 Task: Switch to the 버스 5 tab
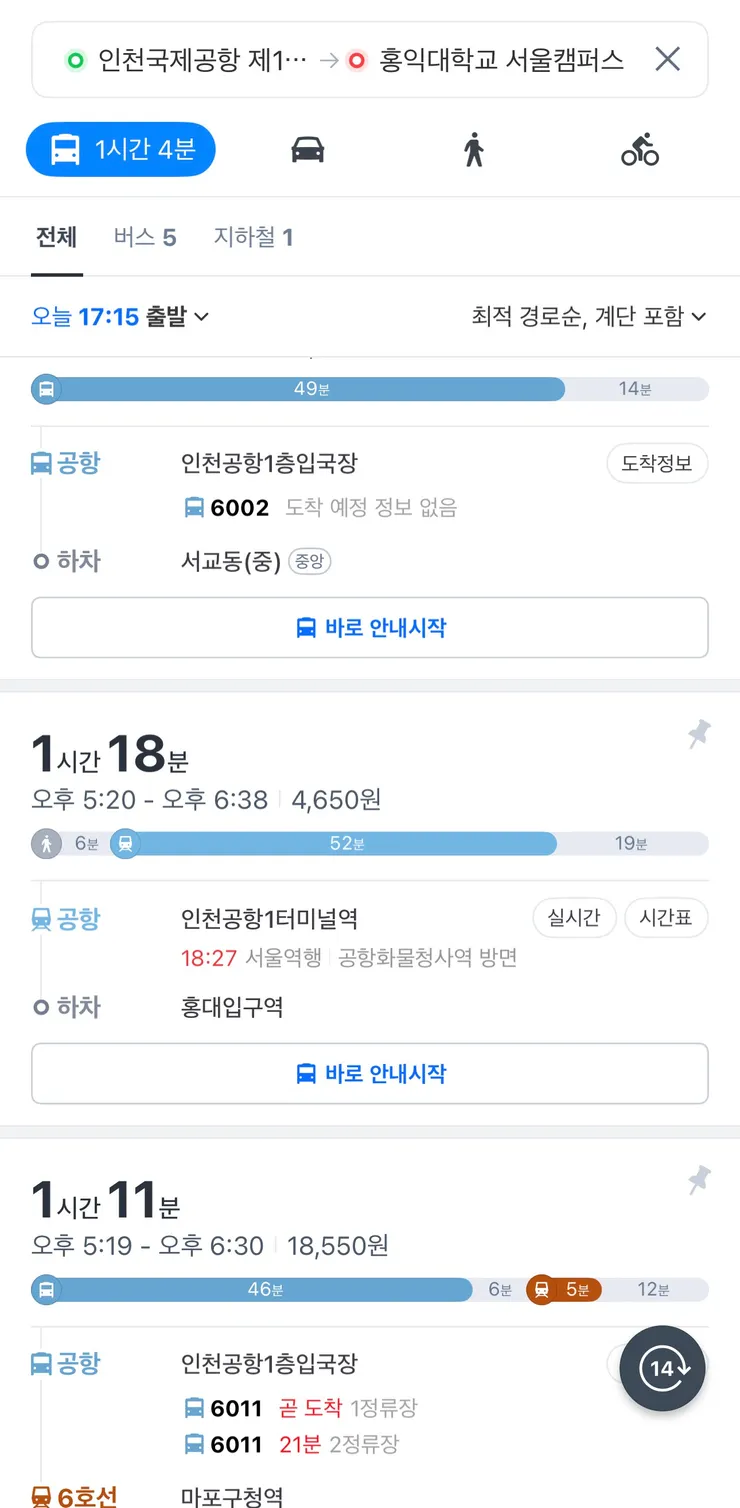tap(144, 237)
